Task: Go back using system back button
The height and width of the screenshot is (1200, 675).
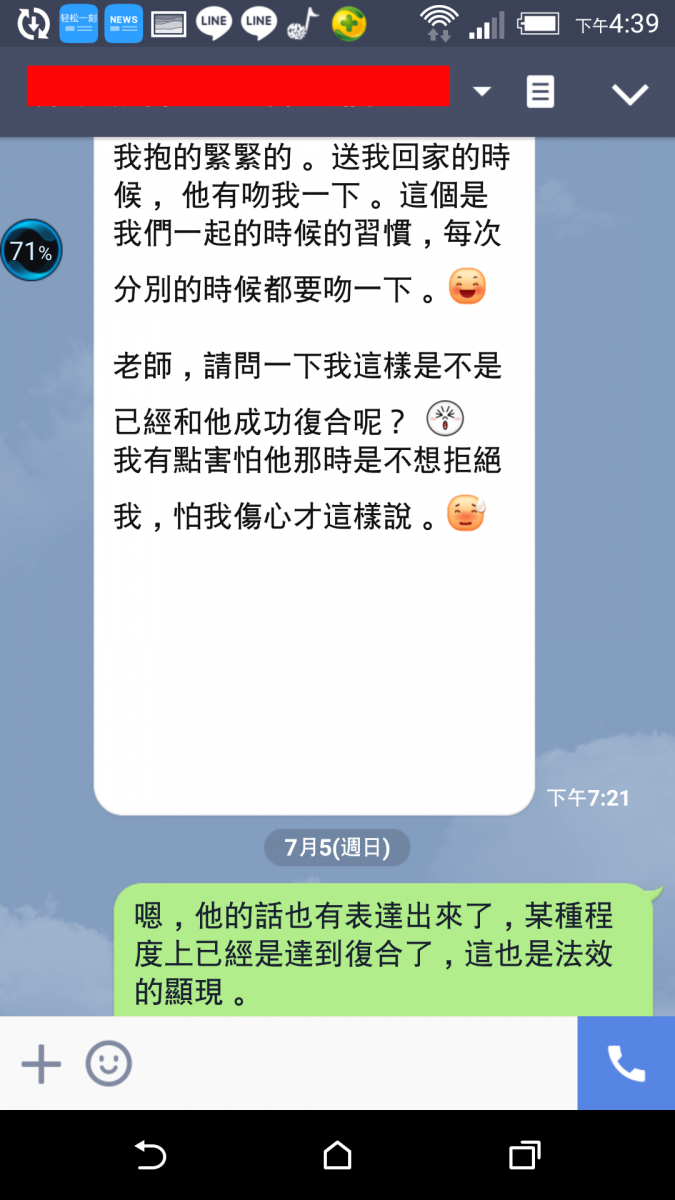Action: point(150,1156)
